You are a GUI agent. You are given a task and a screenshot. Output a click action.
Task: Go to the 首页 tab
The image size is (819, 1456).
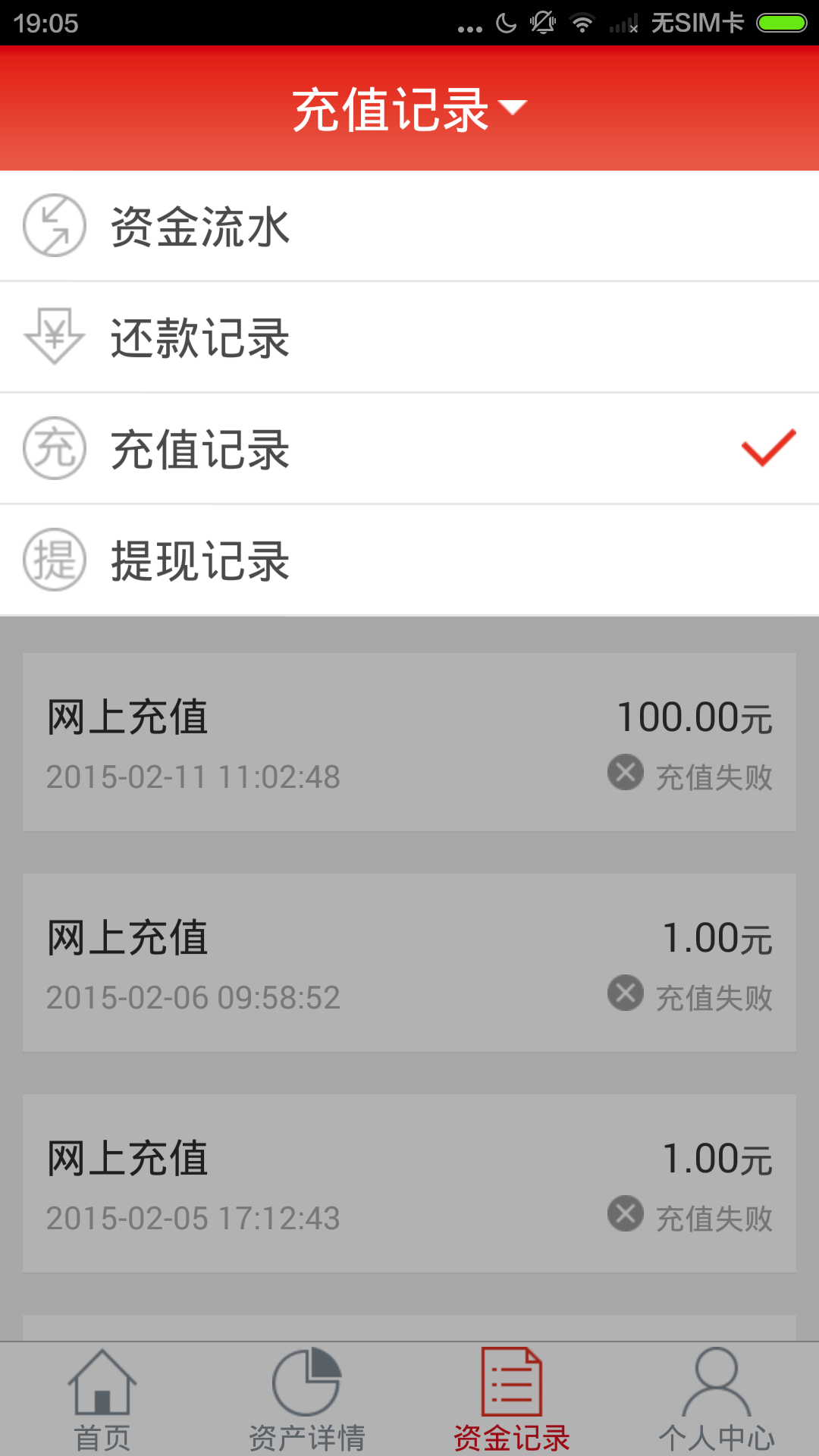[x=102, y=1400]
